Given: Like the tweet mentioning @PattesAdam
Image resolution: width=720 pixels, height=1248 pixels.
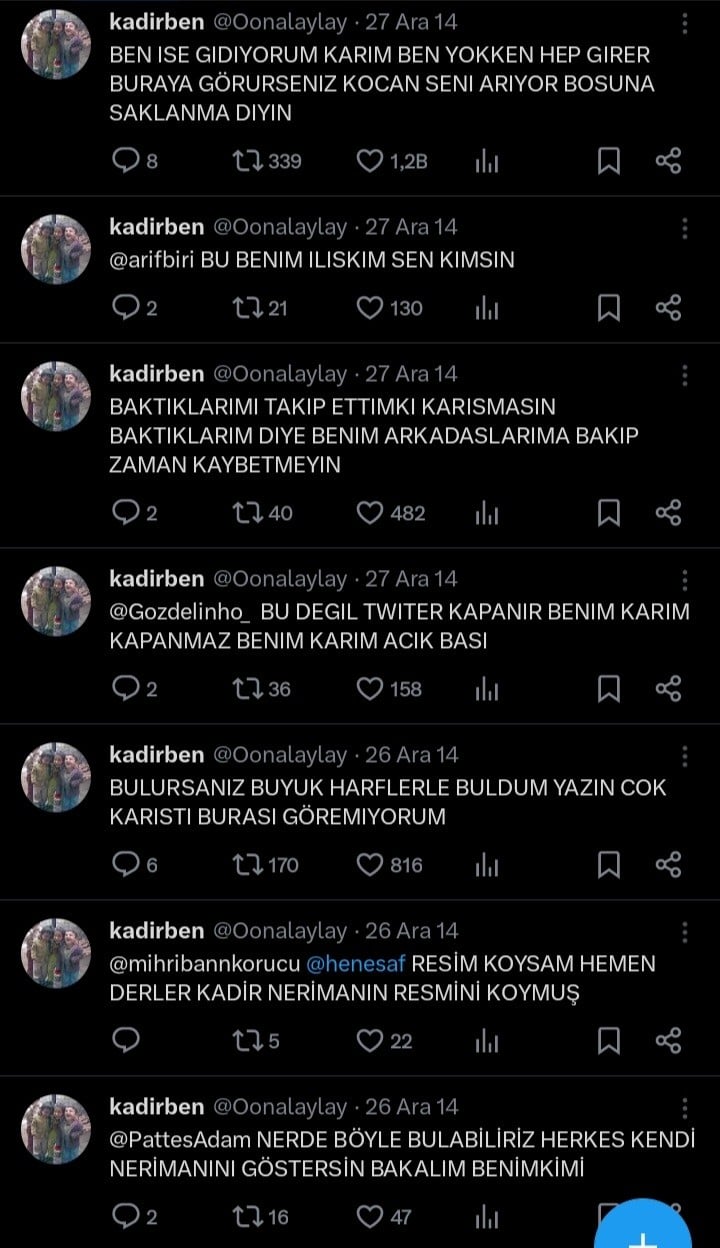Looking at the screenshot, I should (371, 1217).
